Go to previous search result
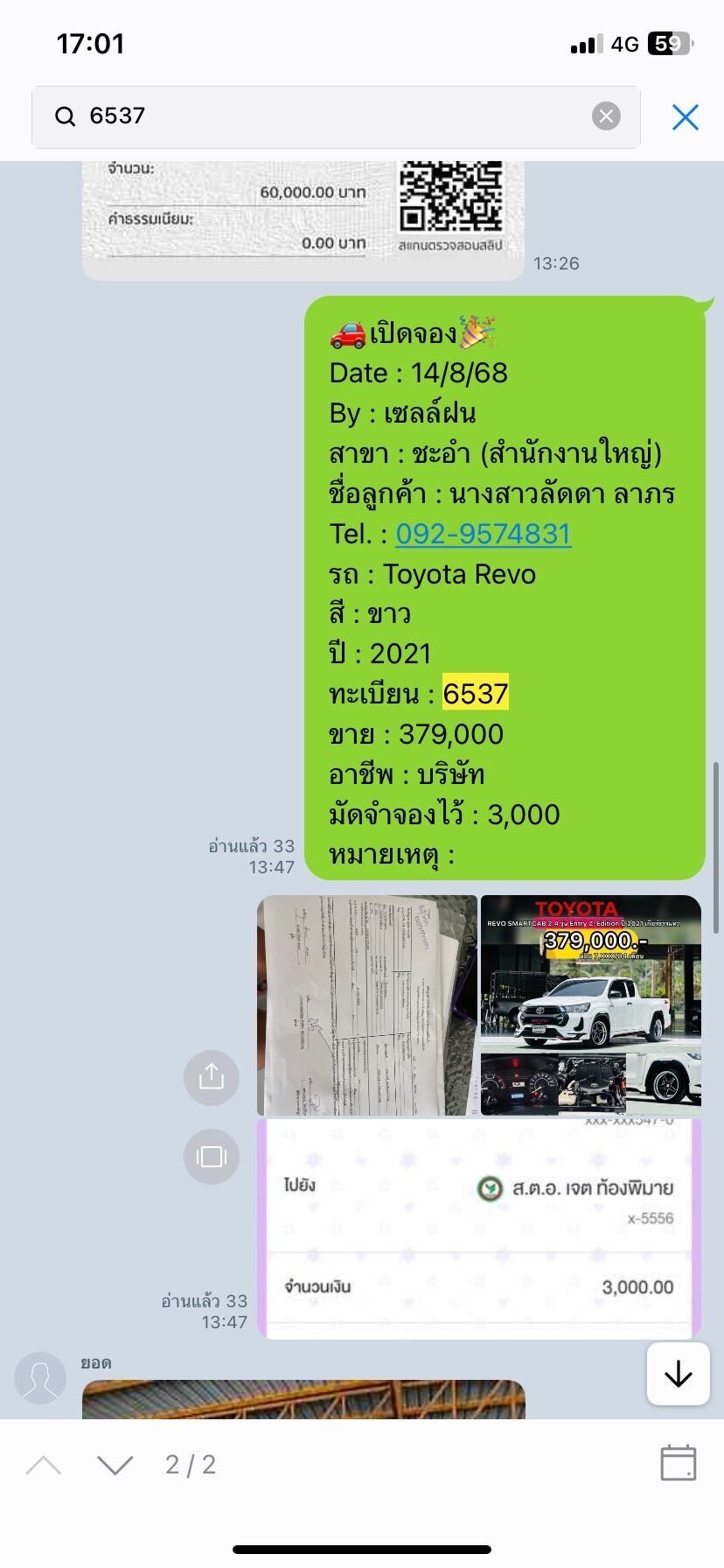The image size is (724, 1568). (x=44, y=1465)
